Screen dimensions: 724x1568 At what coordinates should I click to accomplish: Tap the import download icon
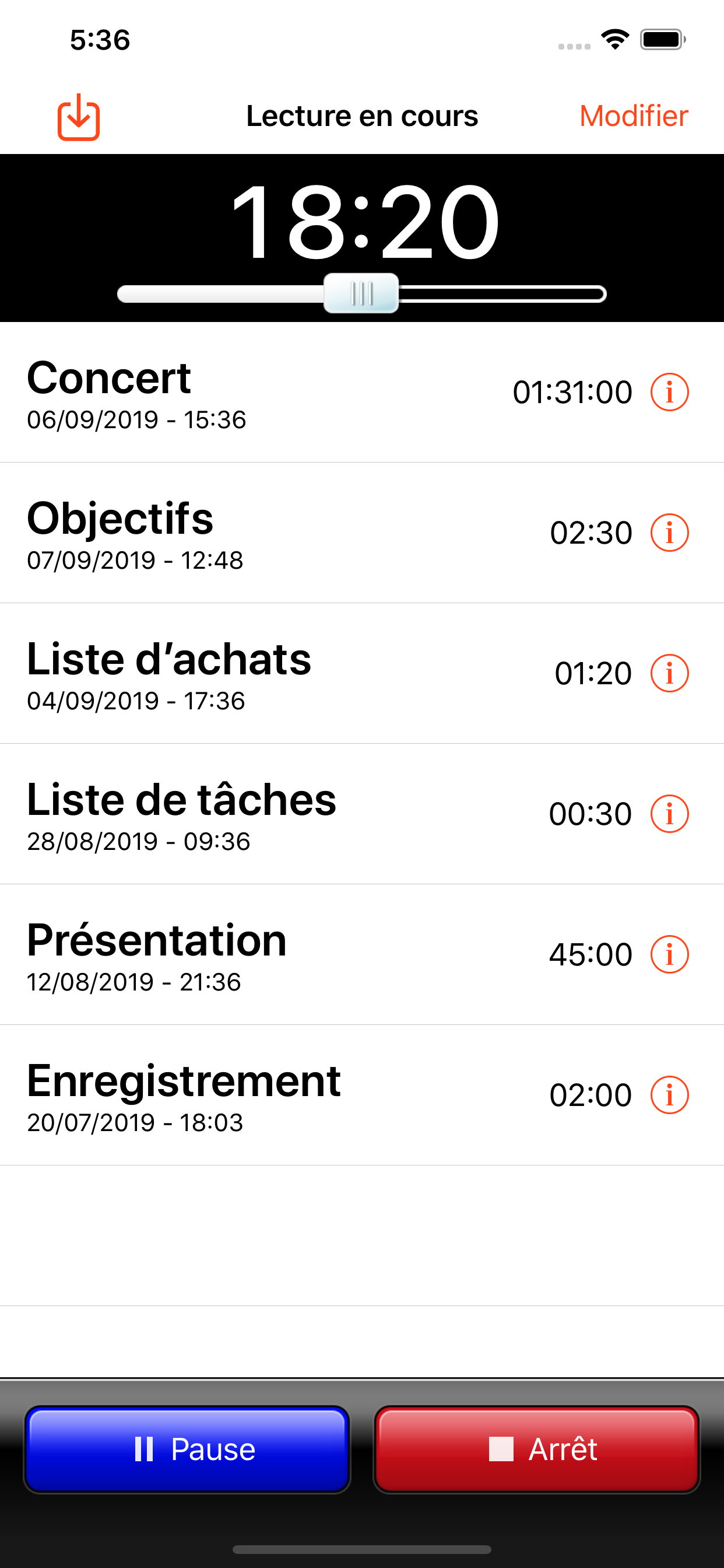79,116
